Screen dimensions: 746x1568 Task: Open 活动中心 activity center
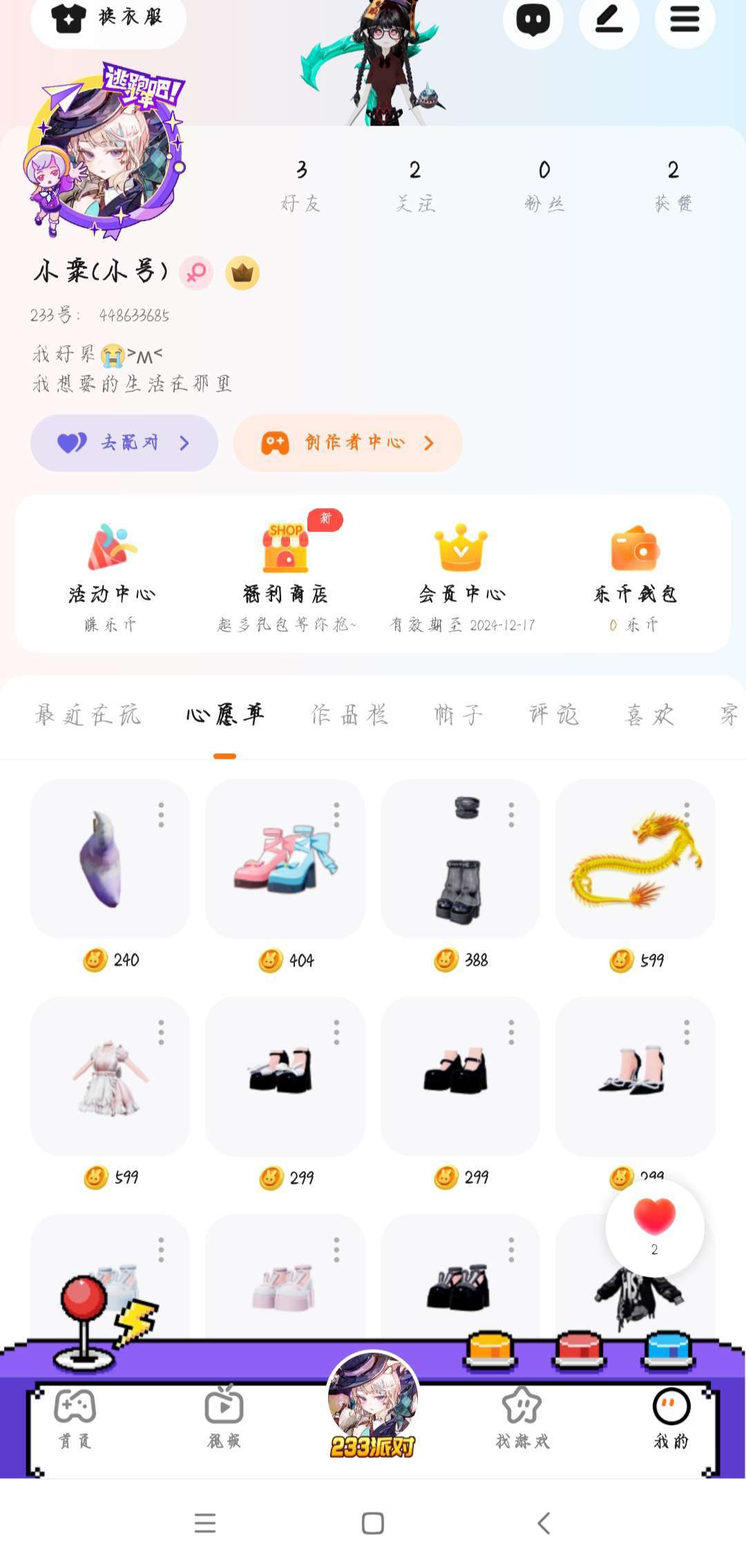point(111,573)
